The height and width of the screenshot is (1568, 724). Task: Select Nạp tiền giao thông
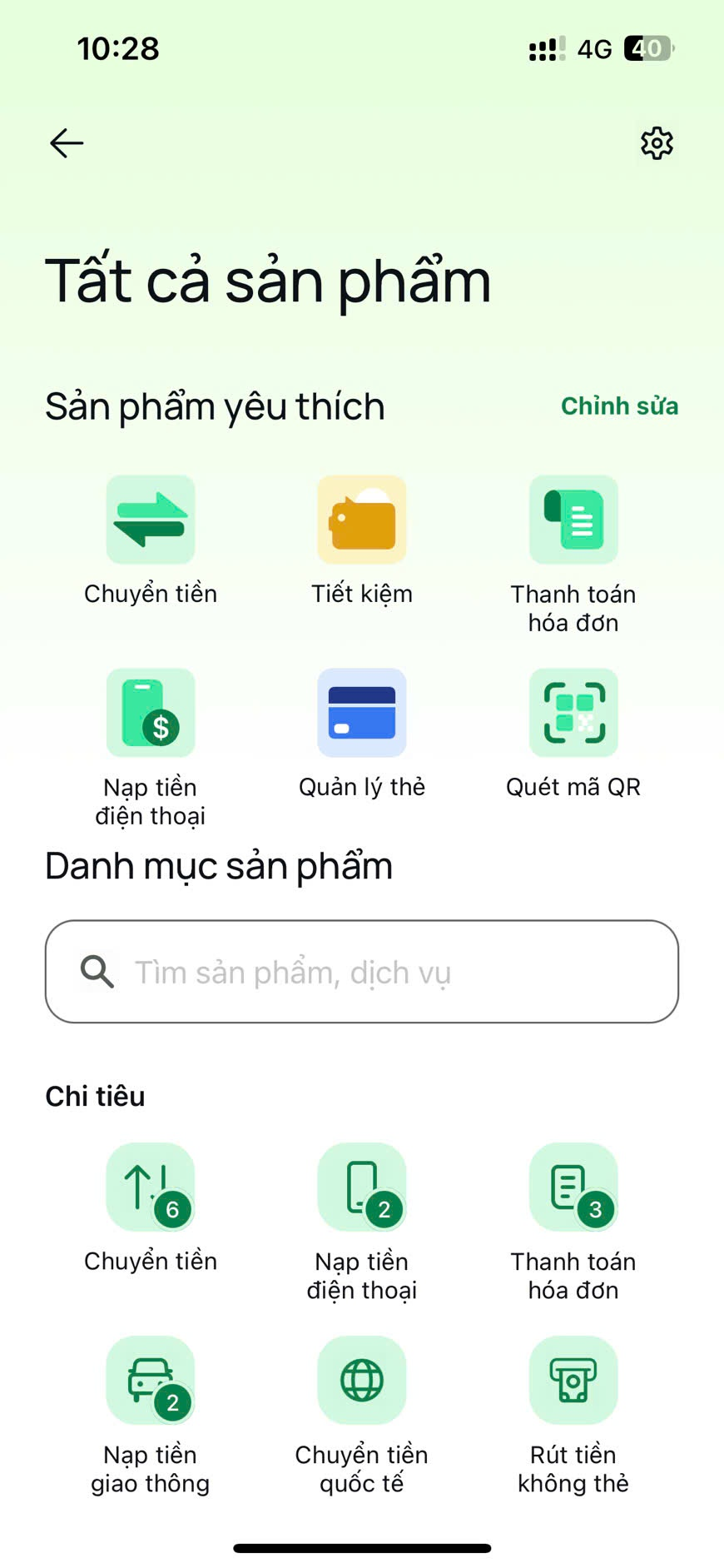point(151,1381)
